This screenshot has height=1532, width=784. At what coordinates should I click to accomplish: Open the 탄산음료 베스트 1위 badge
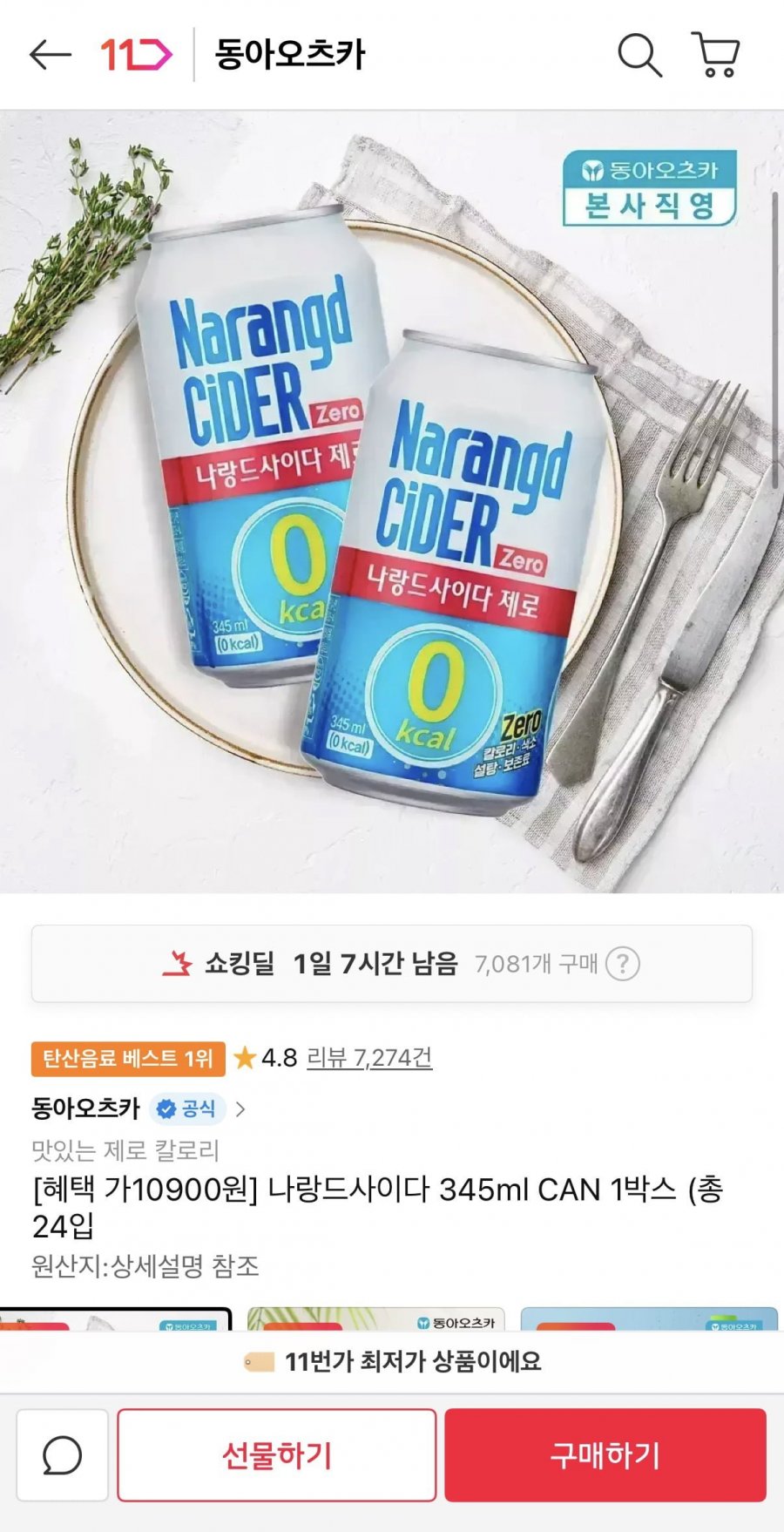[x=128, y=1059]
